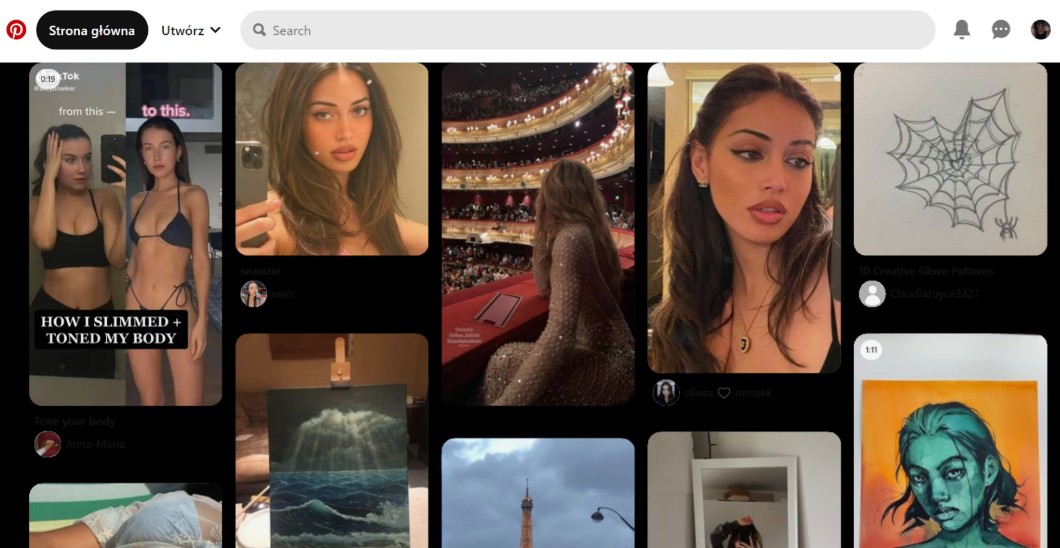Viewport: 1060px width, 548px height.
Task: Go to the Strona główna tab
Action: (x=92, y=30)
